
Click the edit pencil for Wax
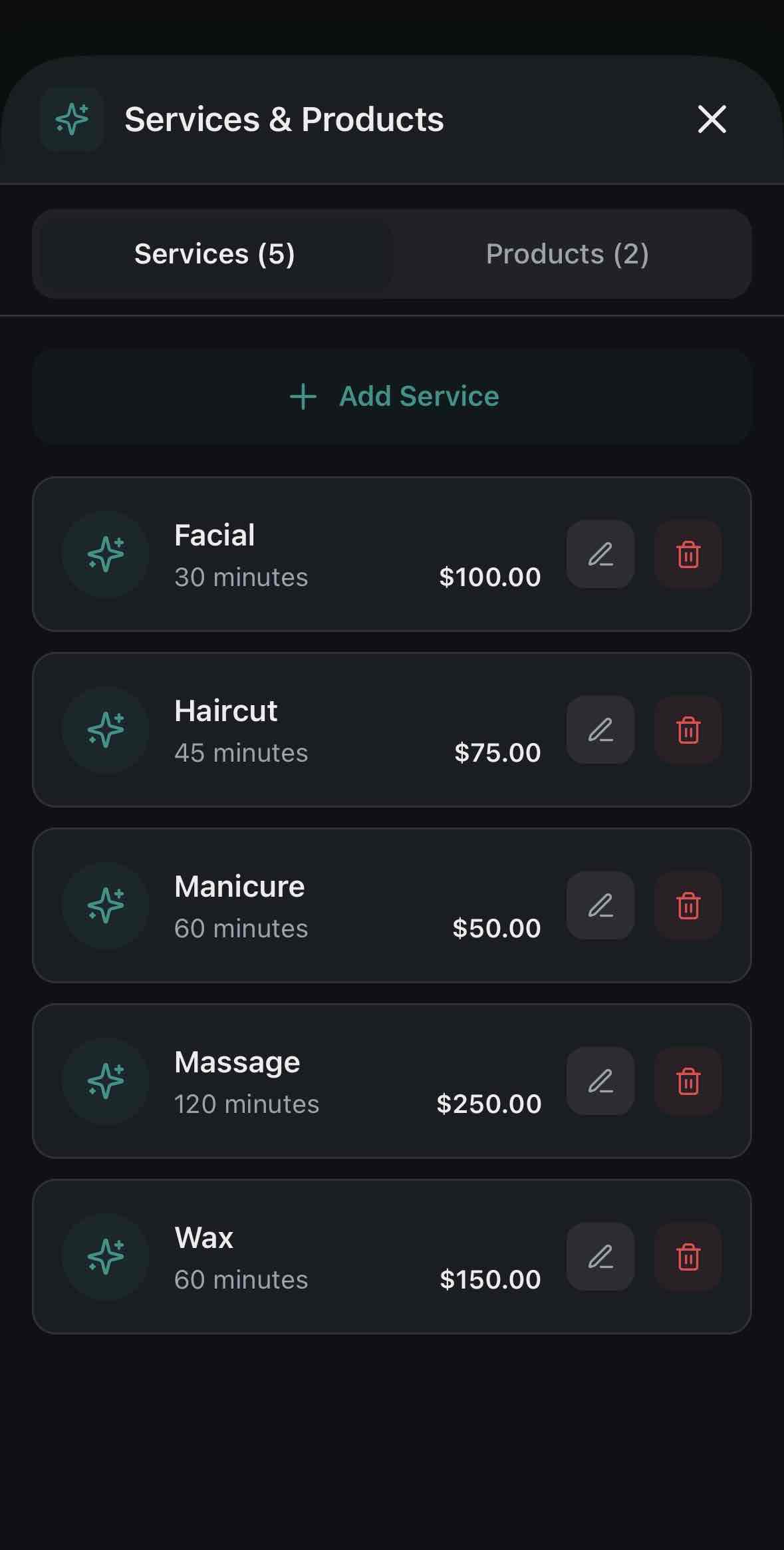coord(599,1256)
